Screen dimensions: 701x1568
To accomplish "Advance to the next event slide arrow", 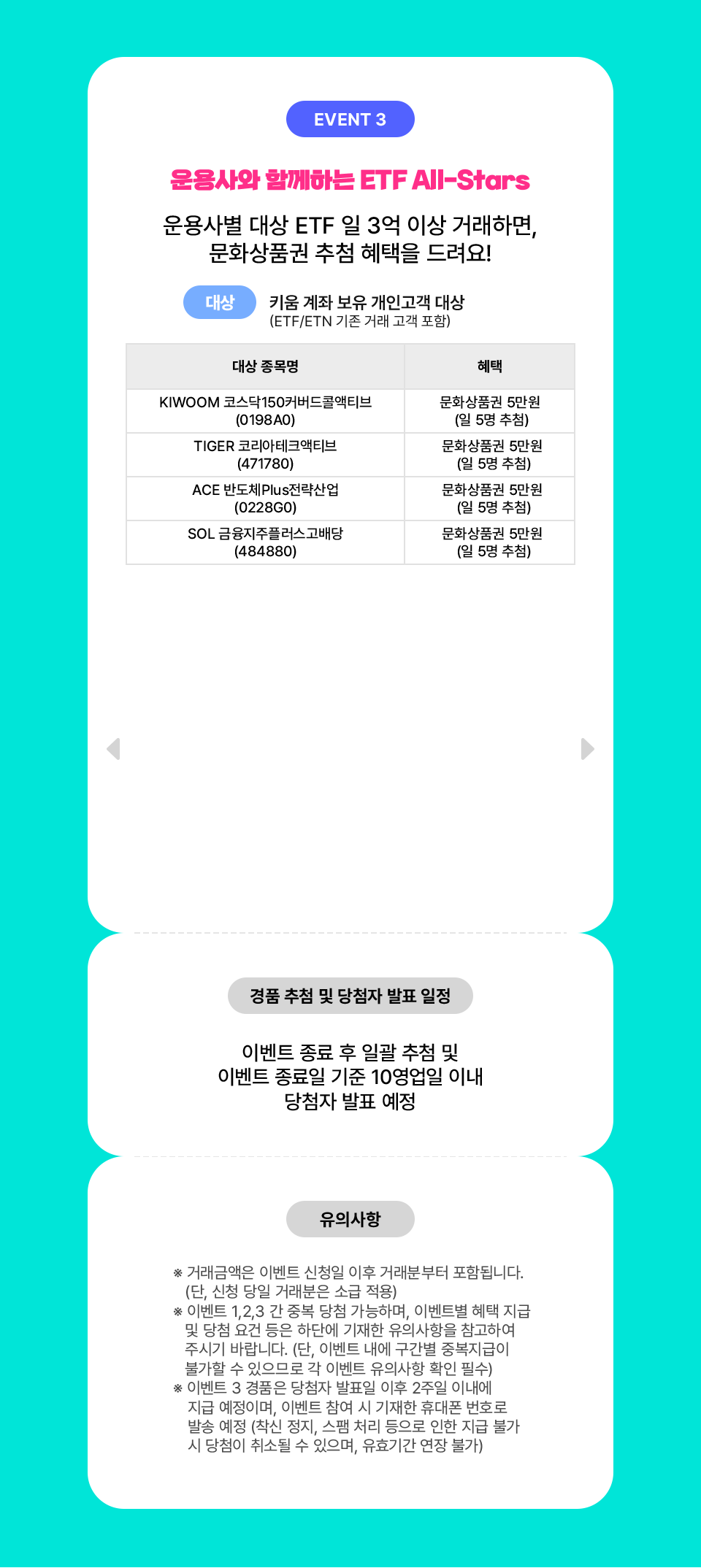I will coord(588,749).
